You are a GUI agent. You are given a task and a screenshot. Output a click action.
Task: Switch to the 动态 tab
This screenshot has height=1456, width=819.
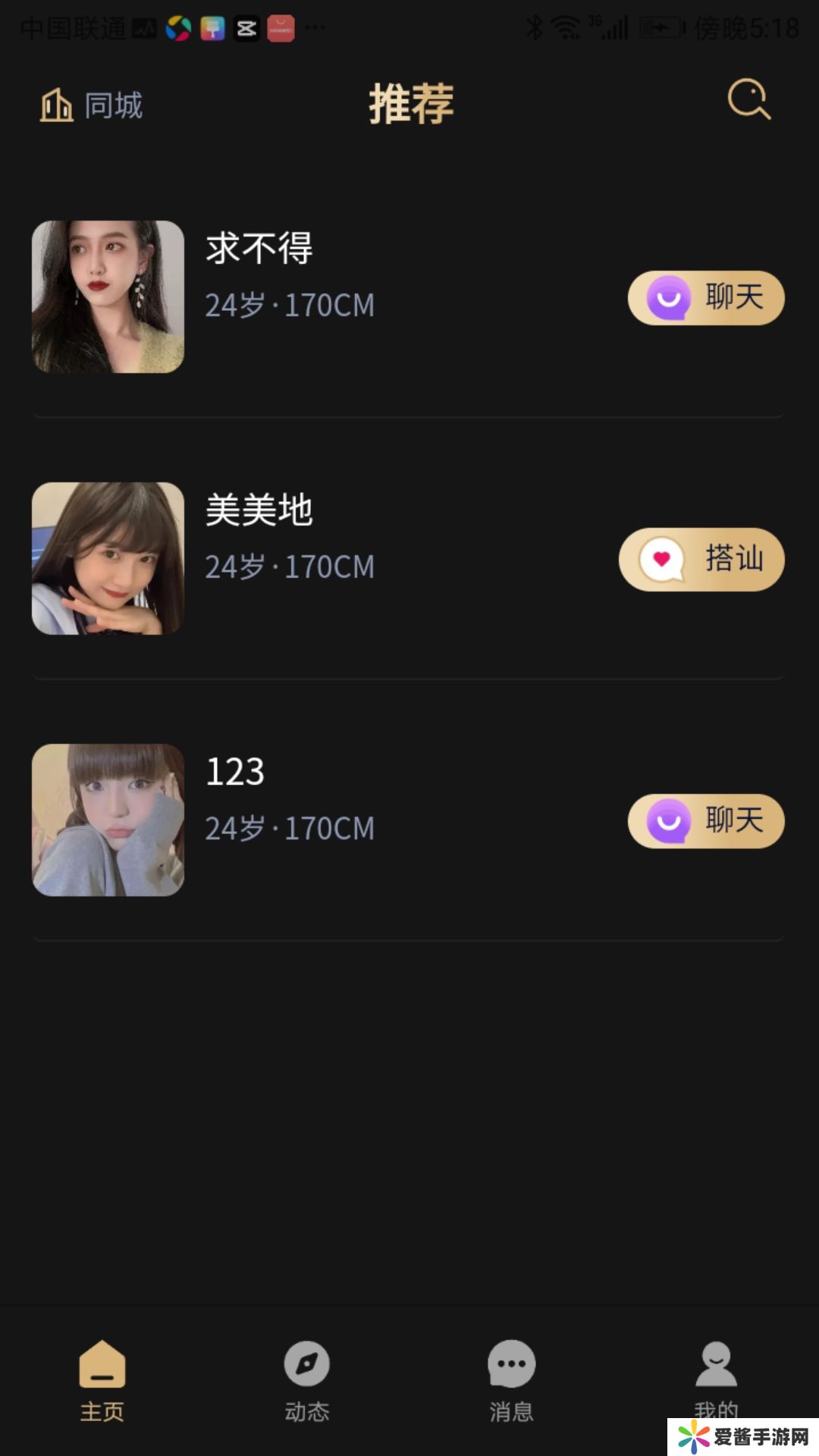tap(307, 1380)
